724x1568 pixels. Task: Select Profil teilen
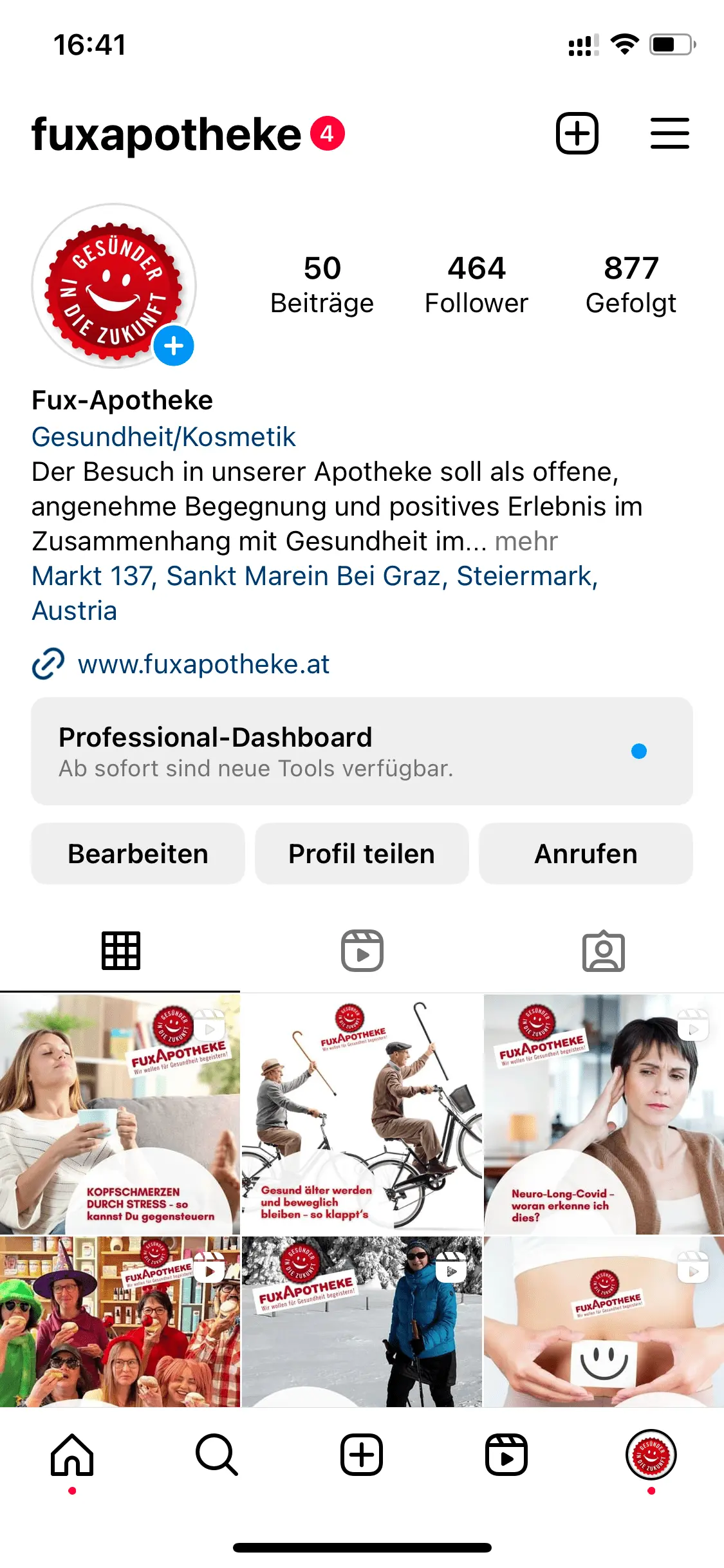click(x=362, y=854)
